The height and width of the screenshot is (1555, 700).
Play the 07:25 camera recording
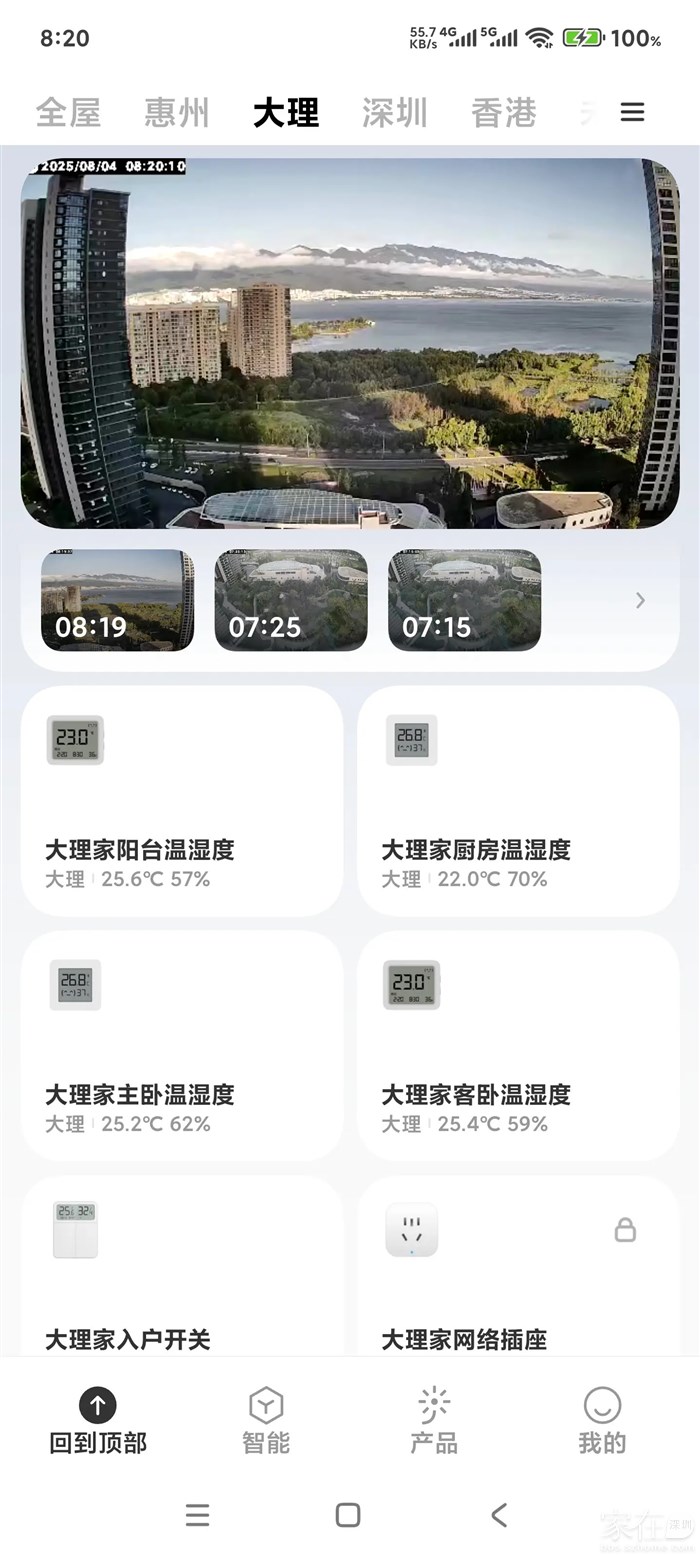click(291, 600)
